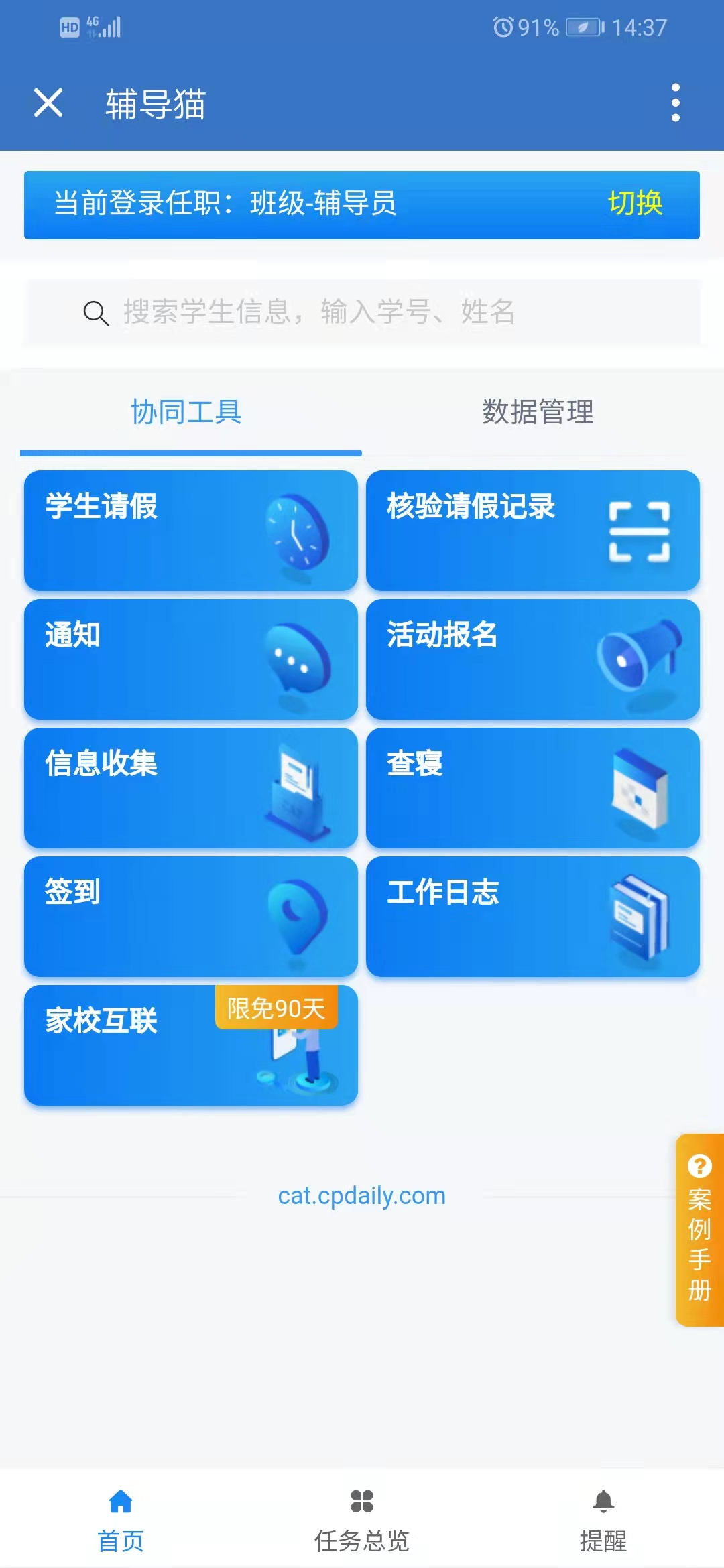Focus the student info search box
The image size is (724, 1568).
click(362, 312)
